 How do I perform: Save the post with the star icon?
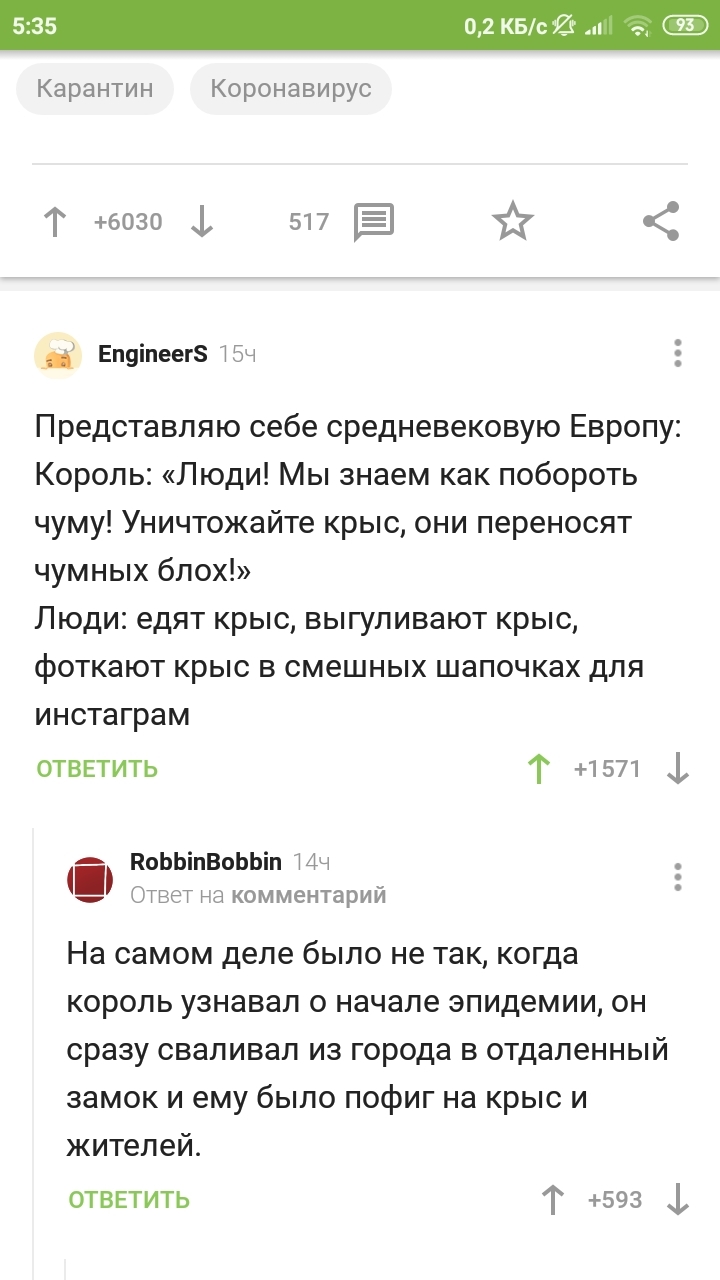point(513,221)
